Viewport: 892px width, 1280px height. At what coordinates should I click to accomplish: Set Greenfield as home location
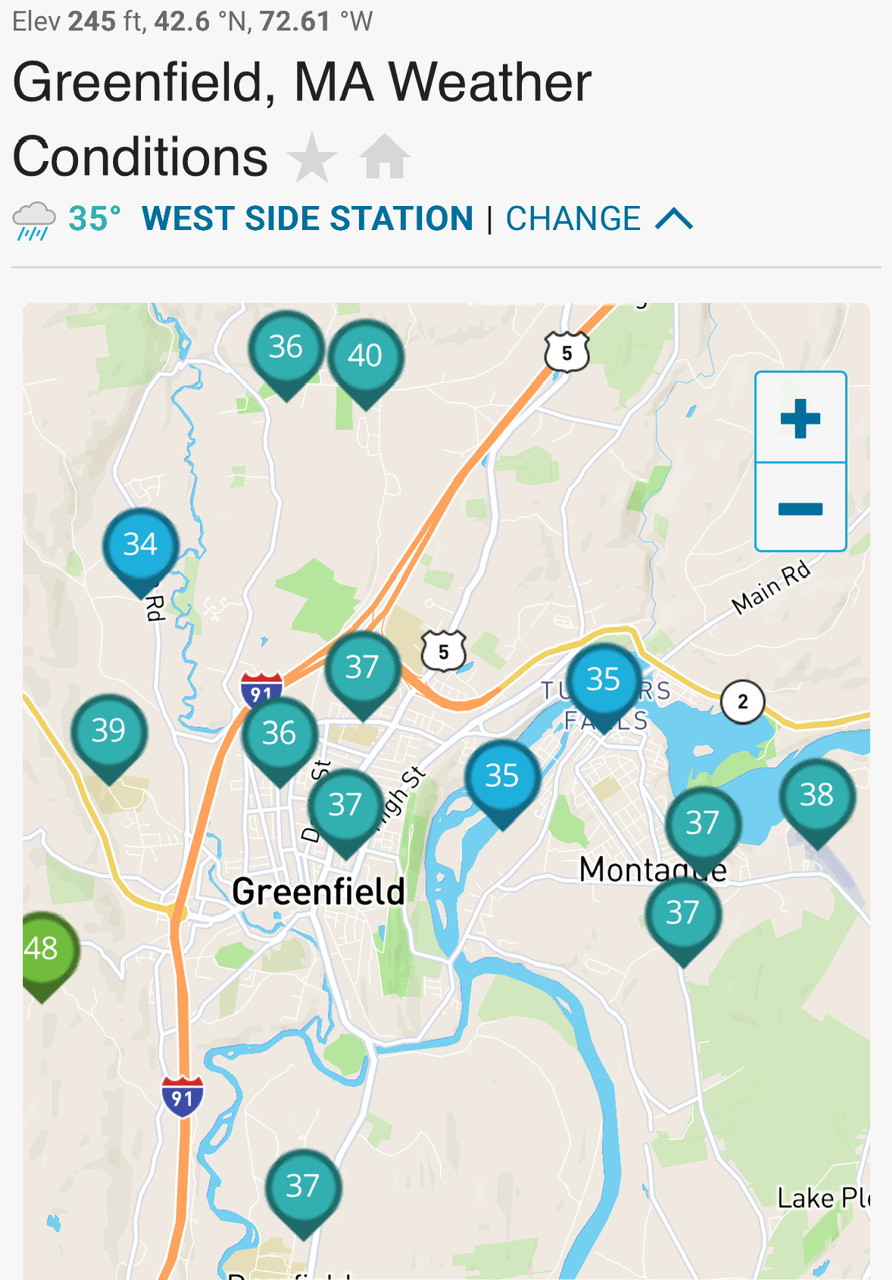pos(385,158)
